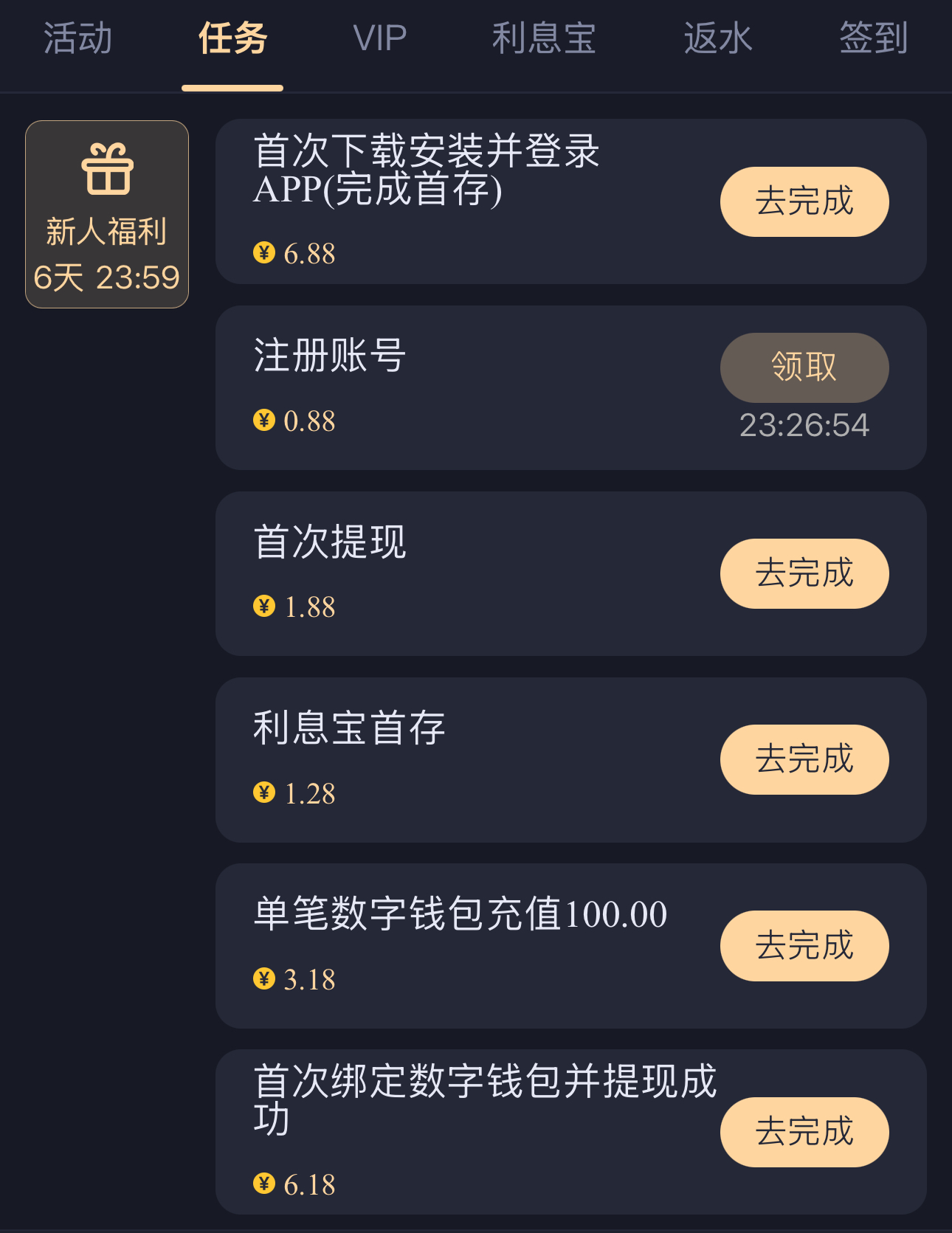Viewport: 952px width, 1233px height.
Task: Switch to the 利息宝 tab
Action: [544, 38]
